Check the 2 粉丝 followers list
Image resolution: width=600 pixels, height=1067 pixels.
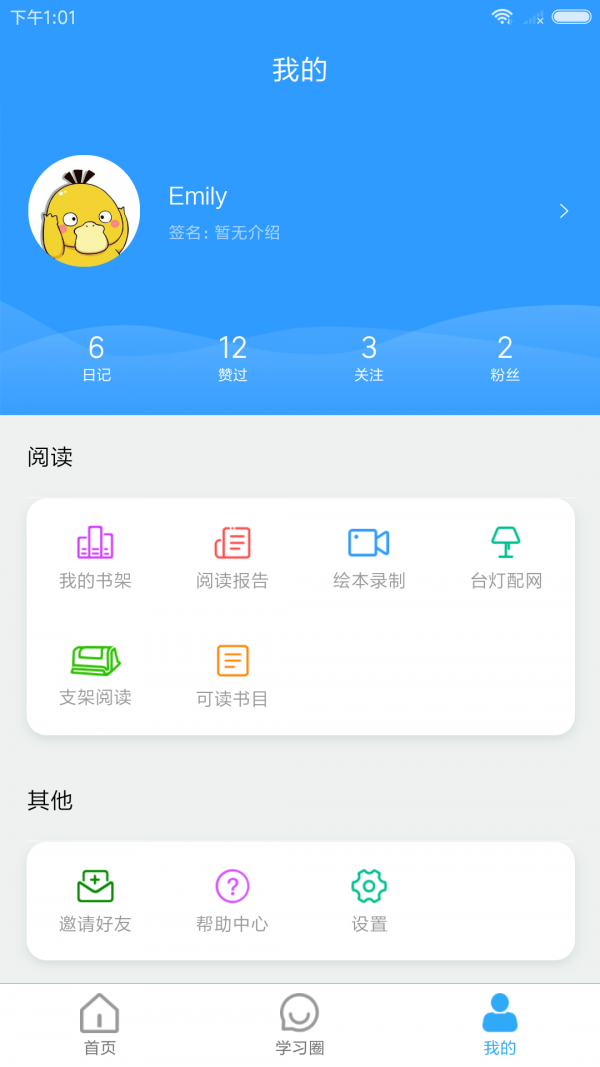point(505,358)
